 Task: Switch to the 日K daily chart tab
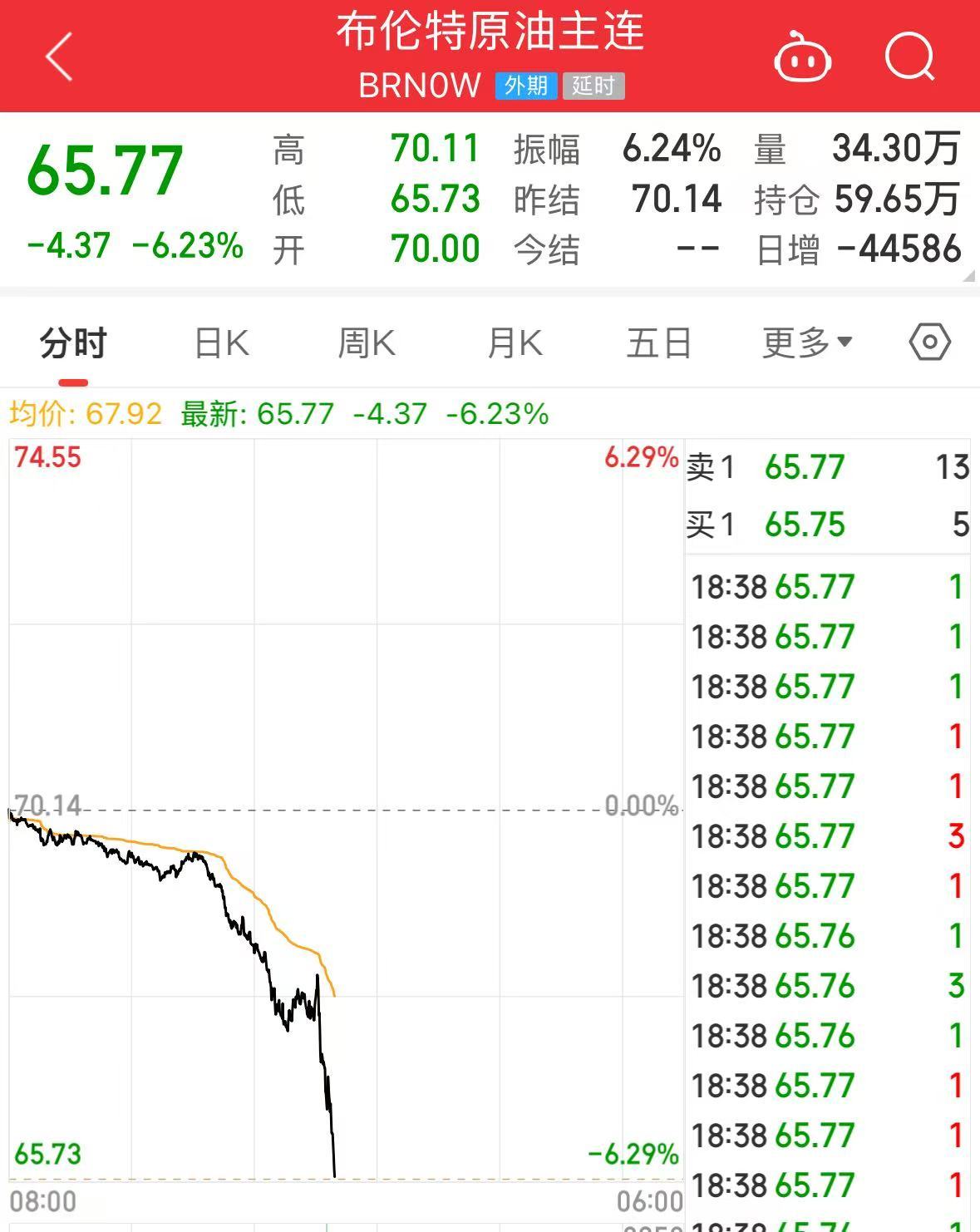click(219, 342)
